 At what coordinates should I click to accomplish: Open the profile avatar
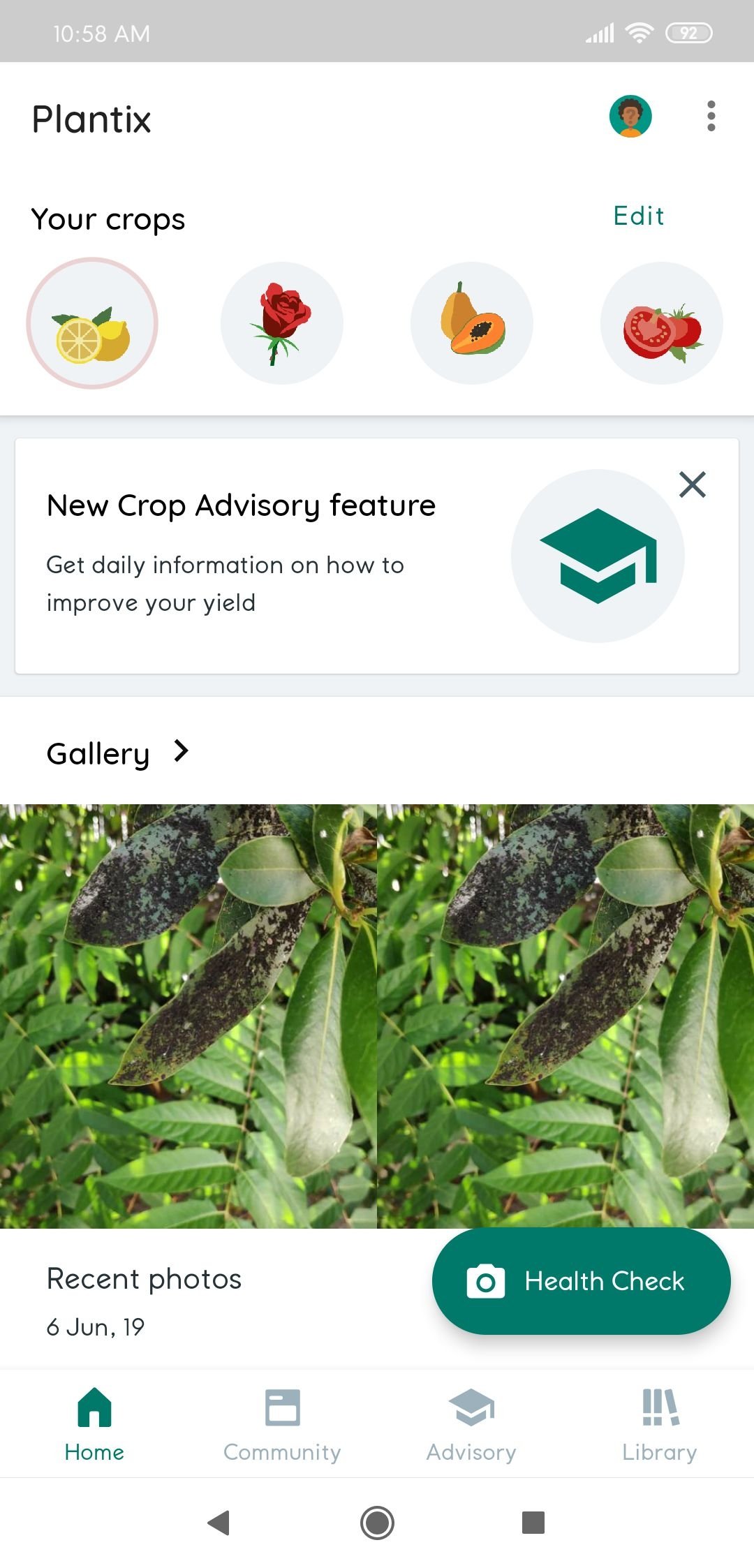pyautogui.click(x=630, y=116)
